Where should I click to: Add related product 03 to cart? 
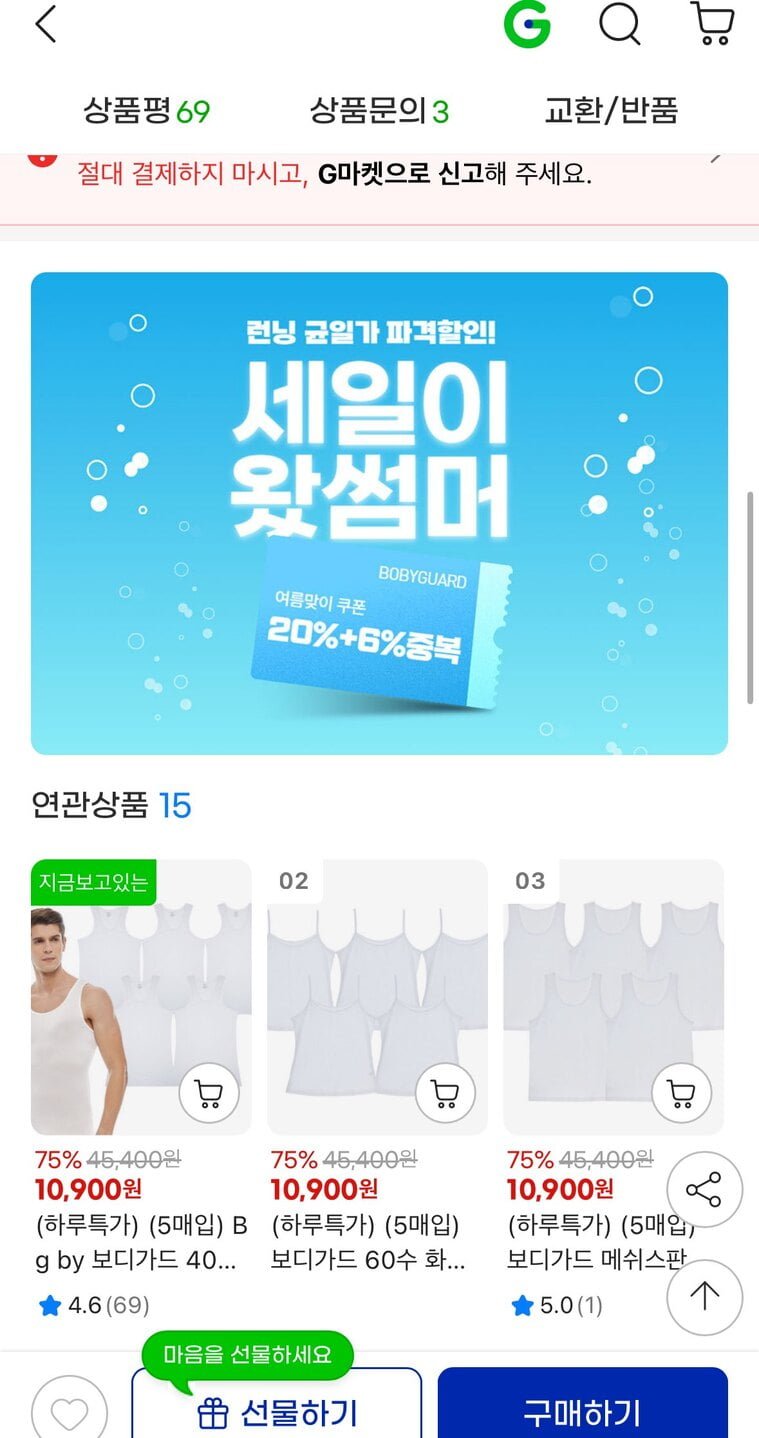[681, 1094]
